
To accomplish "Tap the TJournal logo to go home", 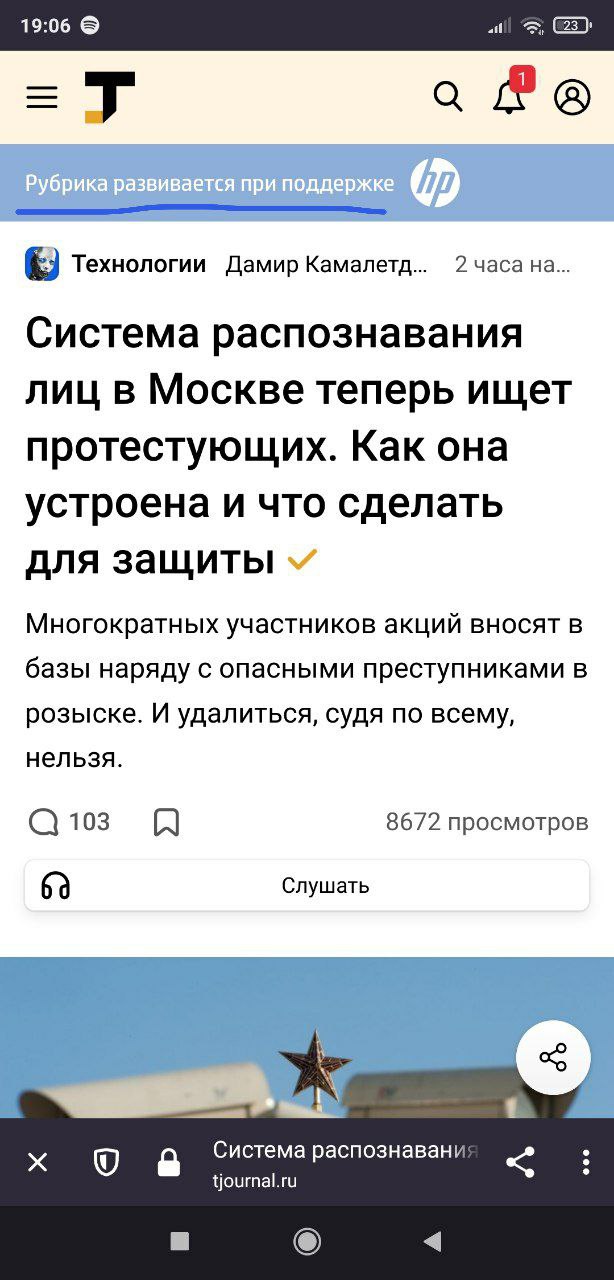I will click(x=109, y=97).
